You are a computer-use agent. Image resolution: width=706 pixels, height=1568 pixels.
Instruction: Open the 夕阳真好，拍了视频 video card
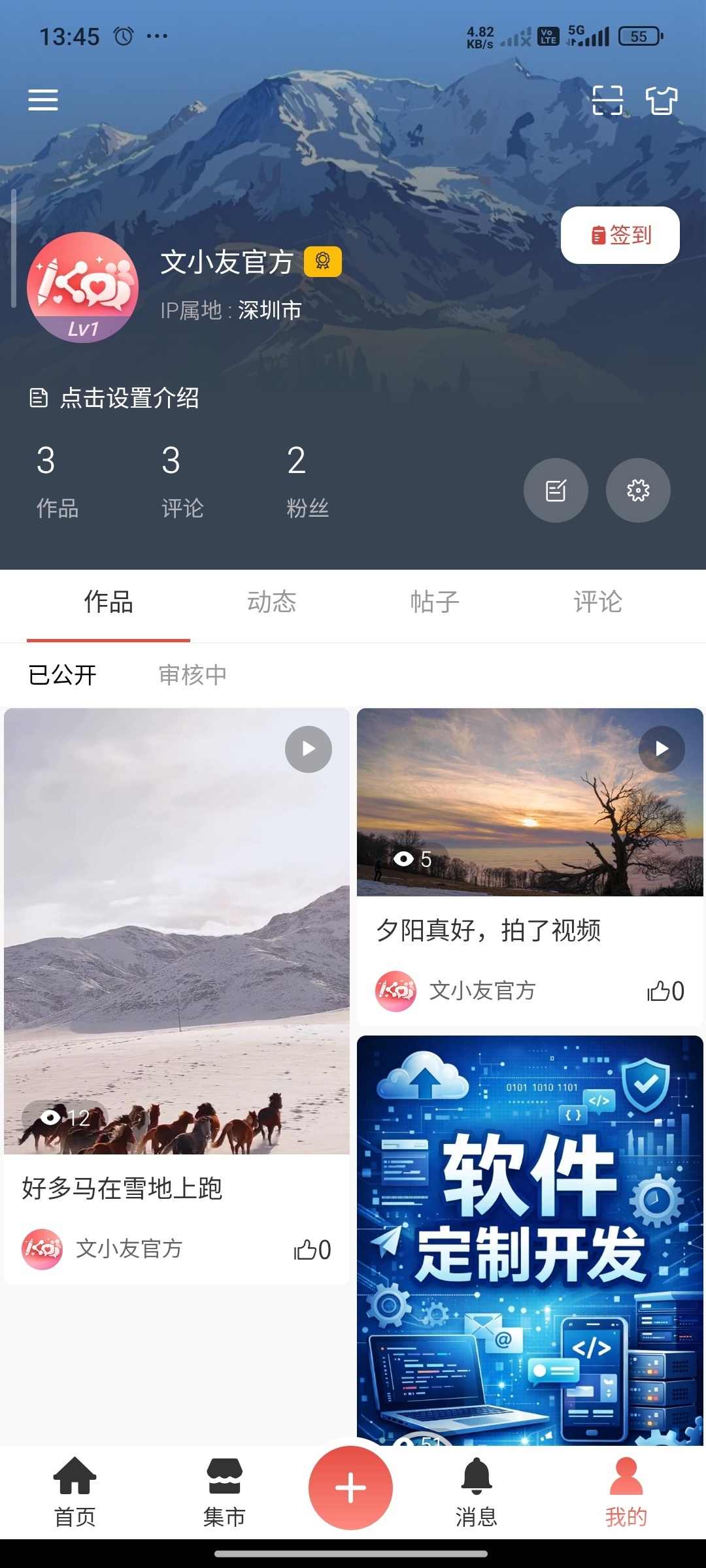[x=529, y=823]
